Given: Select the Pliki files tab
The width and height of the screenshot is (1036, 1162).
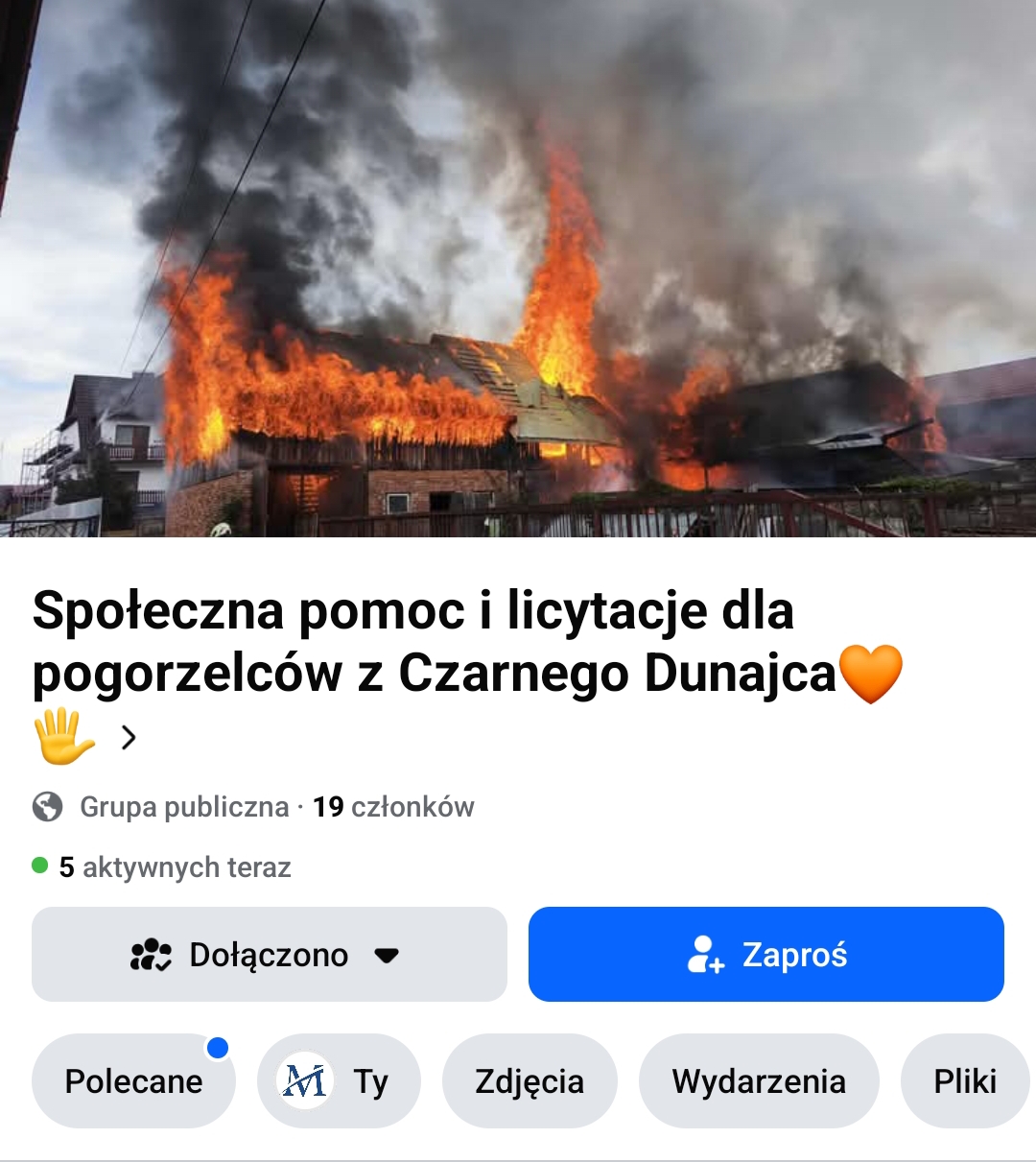Looking at the screenshot, I should 964,1081.
